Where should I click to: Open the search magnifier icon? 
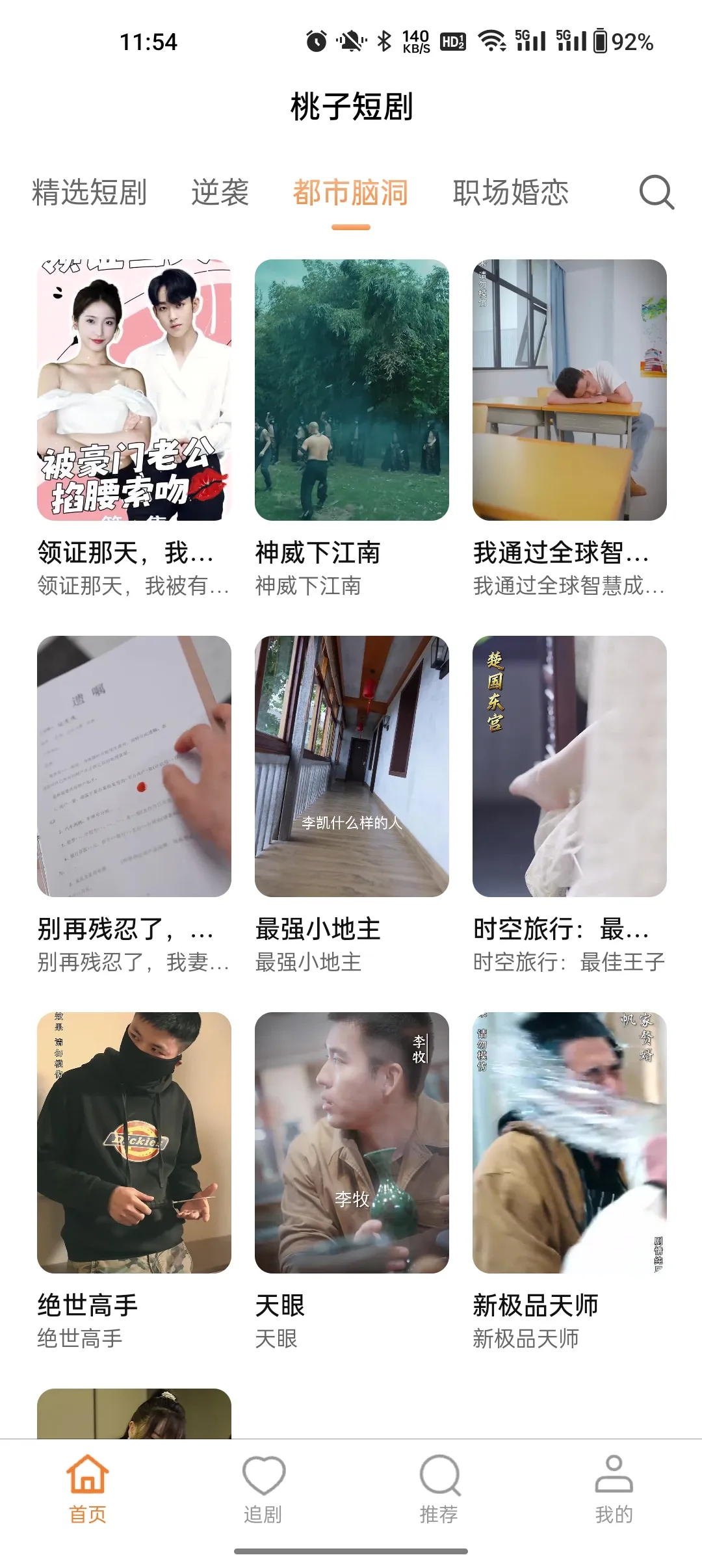tap(656, 192)
